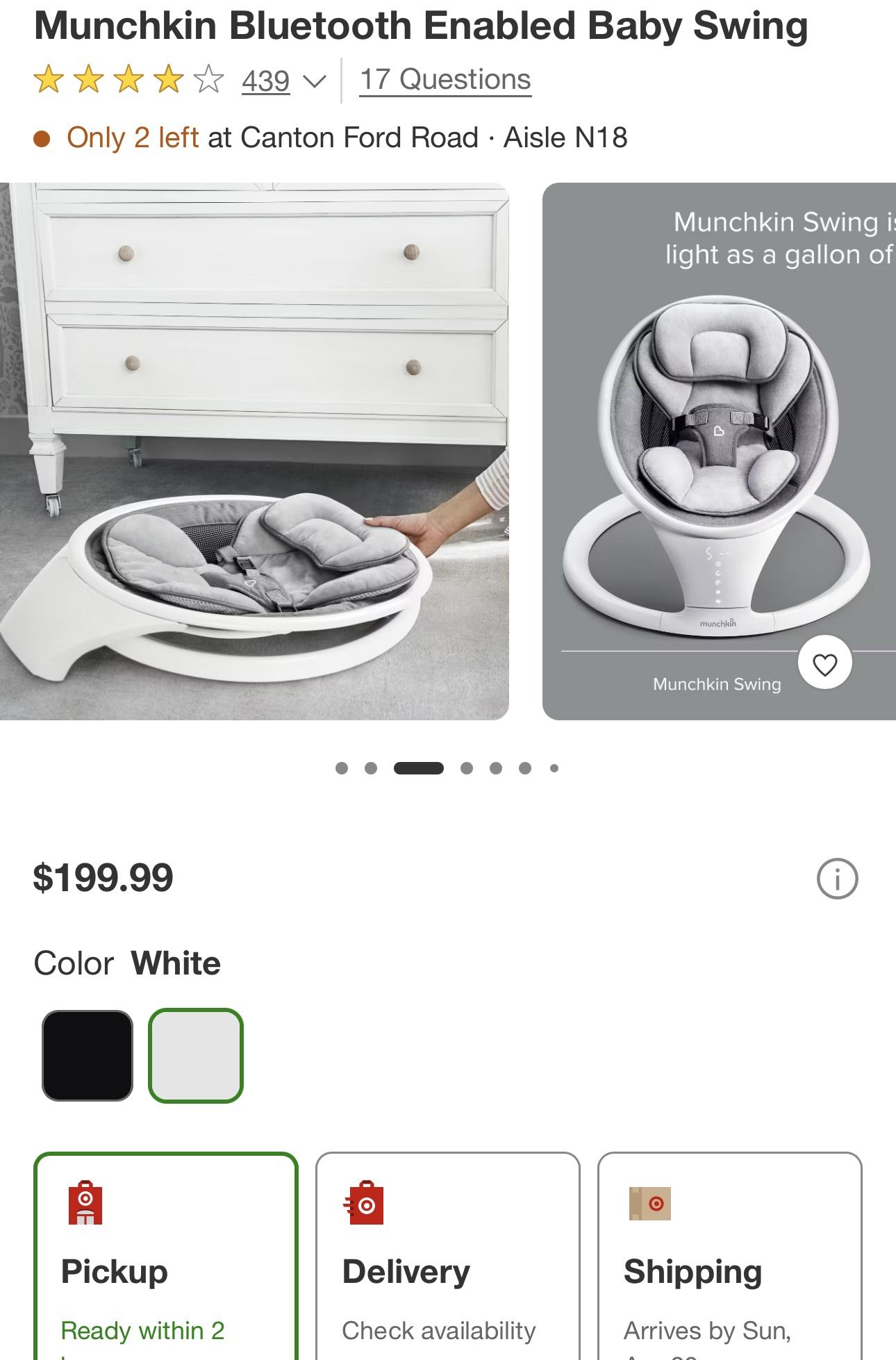Image resolution: width=896 pixels, height=1360 pixels.
Task: Favorite the swing using the heart icon
Action: (824, 663)
